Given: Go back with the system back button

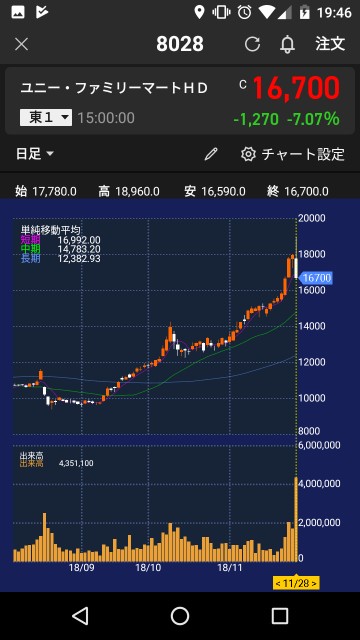Looking at the screenshot, I should click(80, 616).
